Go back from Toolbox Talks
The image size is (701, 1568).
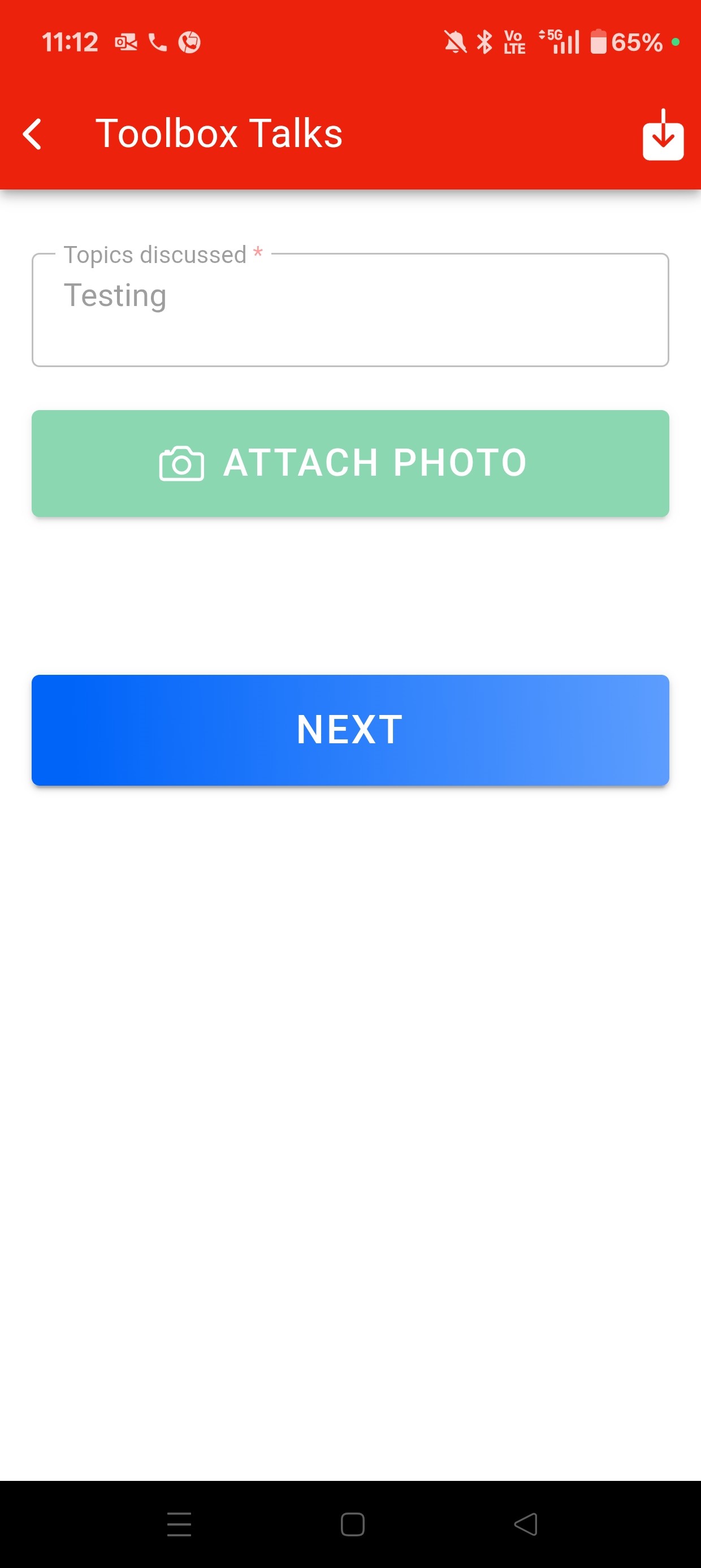33,134
